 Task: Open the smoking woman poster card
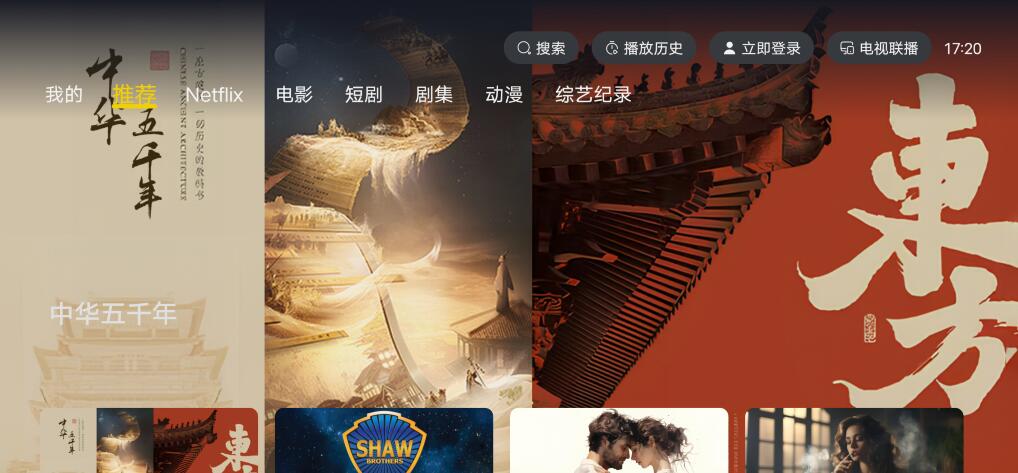[854, 441]
